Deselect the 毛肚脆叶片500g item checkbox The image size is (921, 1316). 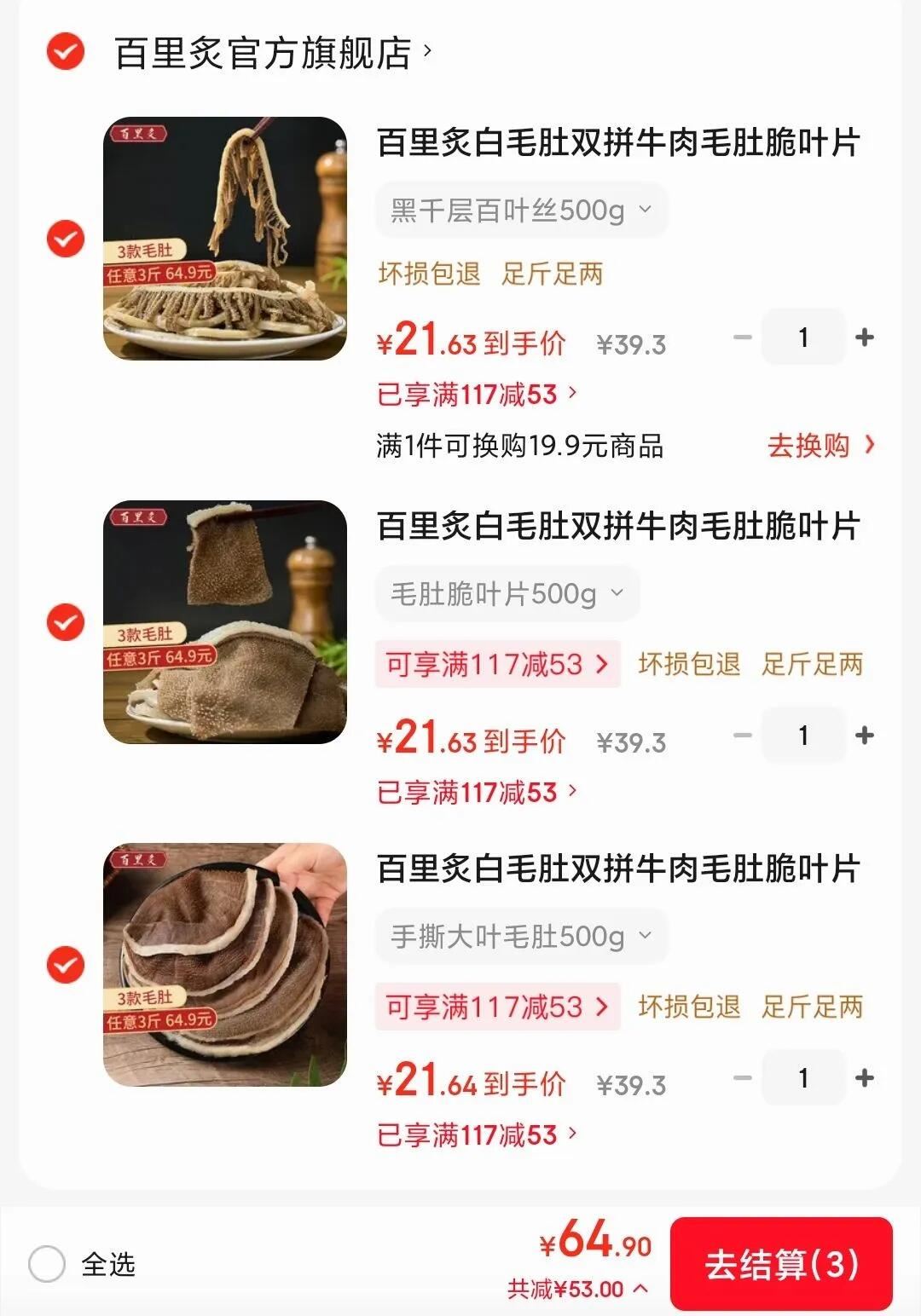pos(63,624)
